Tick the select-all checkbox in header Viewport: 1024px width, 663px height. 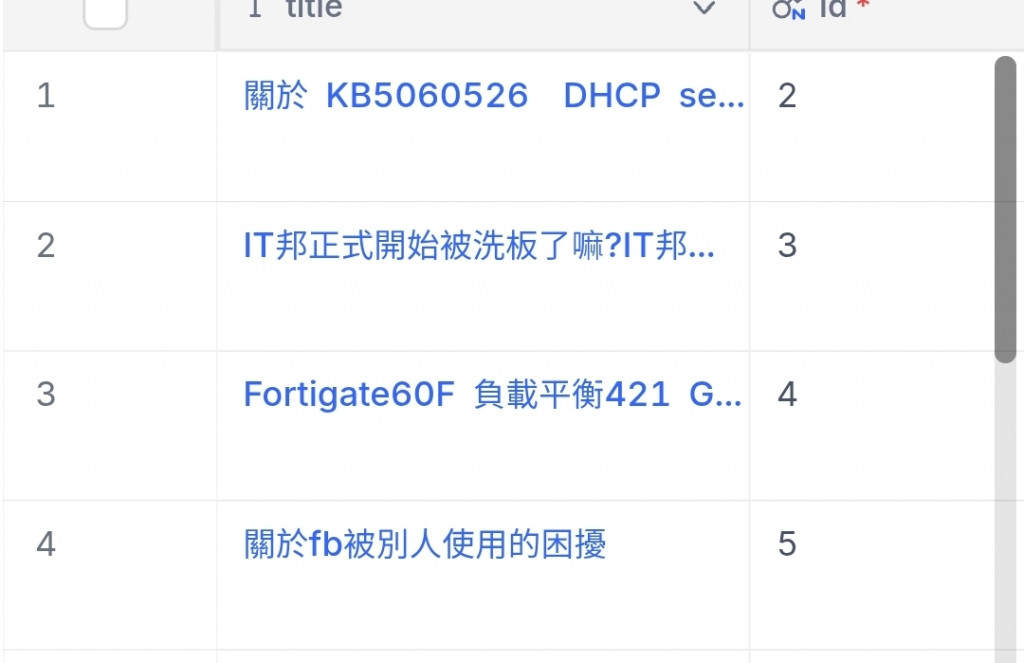point(105,10)
